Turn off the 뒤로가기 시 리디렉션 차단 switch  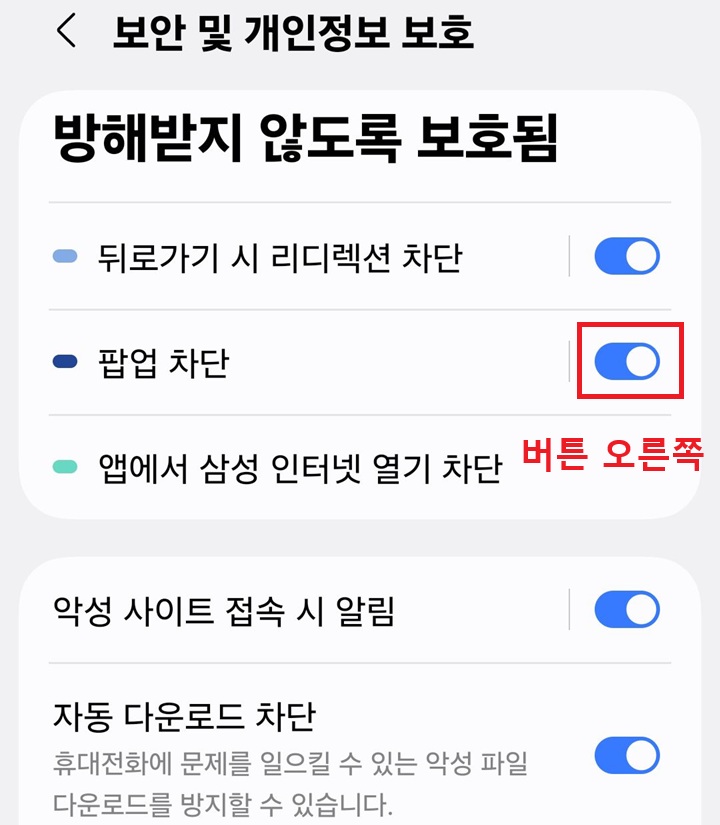[626, 256]
